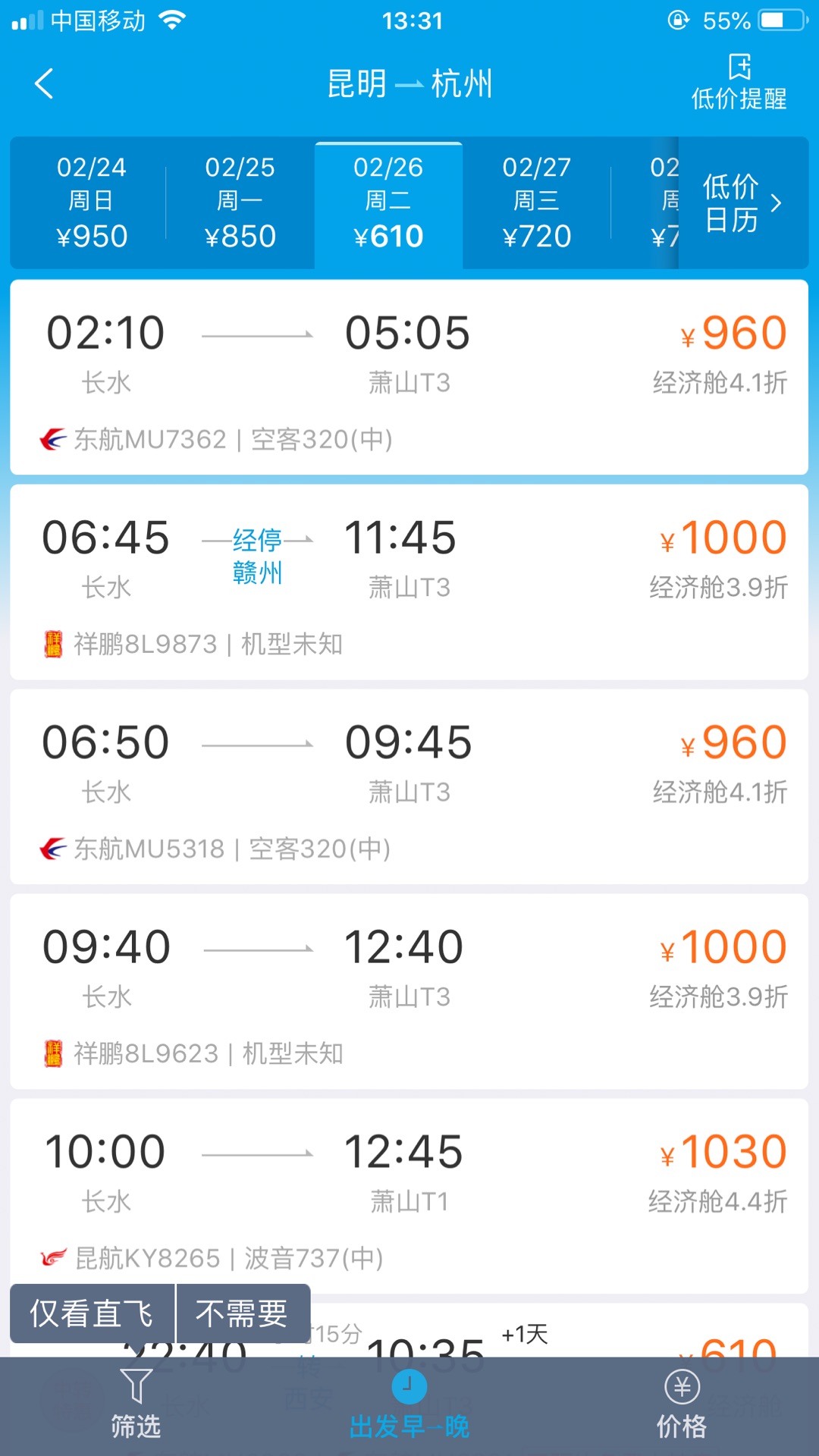This screenshot has height=1456, width=819.
Task: Open the 10:00 昆航KY8265 flight
Action: [x=409, y=1196]
